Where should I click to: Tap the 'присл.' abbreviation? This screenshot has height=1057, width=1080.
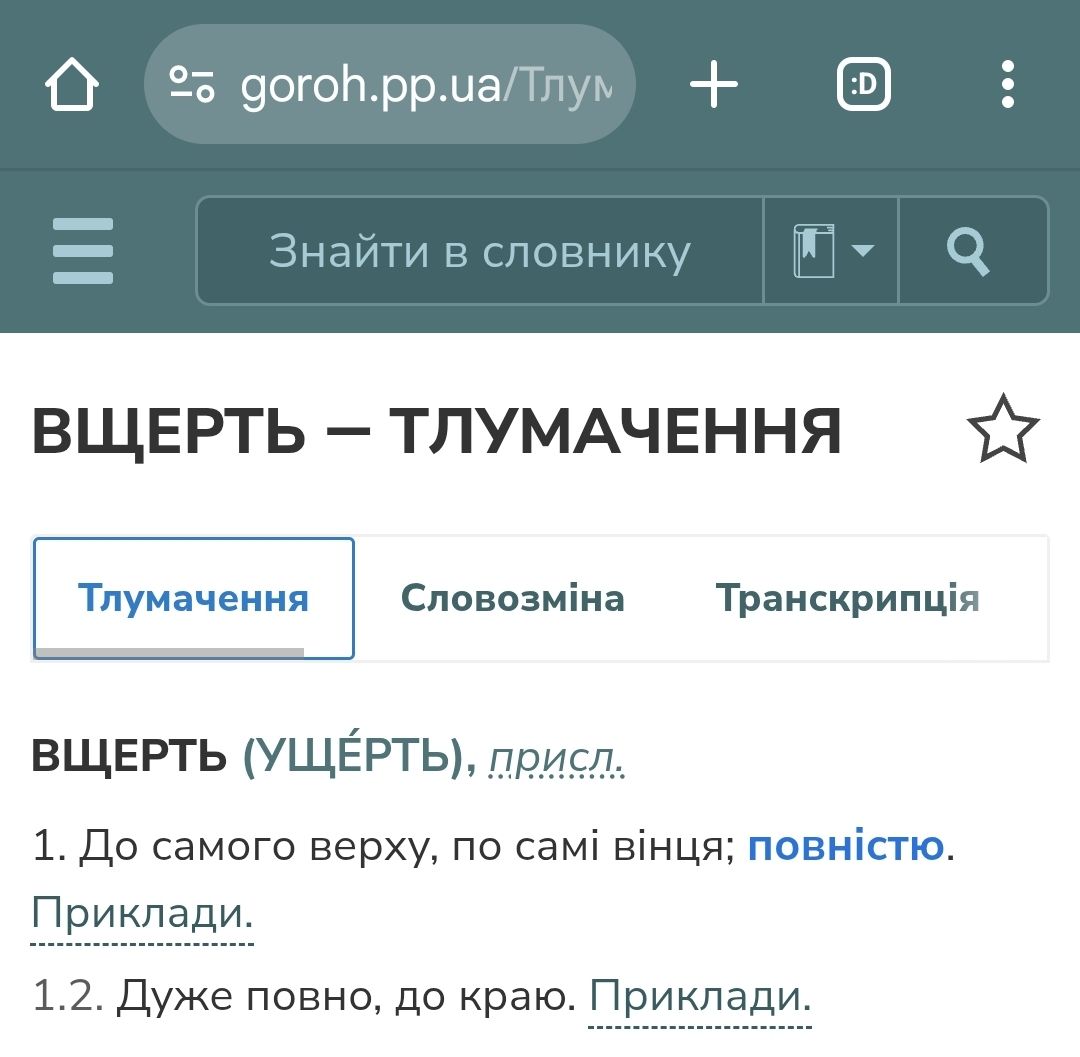(x=556, y=760)
